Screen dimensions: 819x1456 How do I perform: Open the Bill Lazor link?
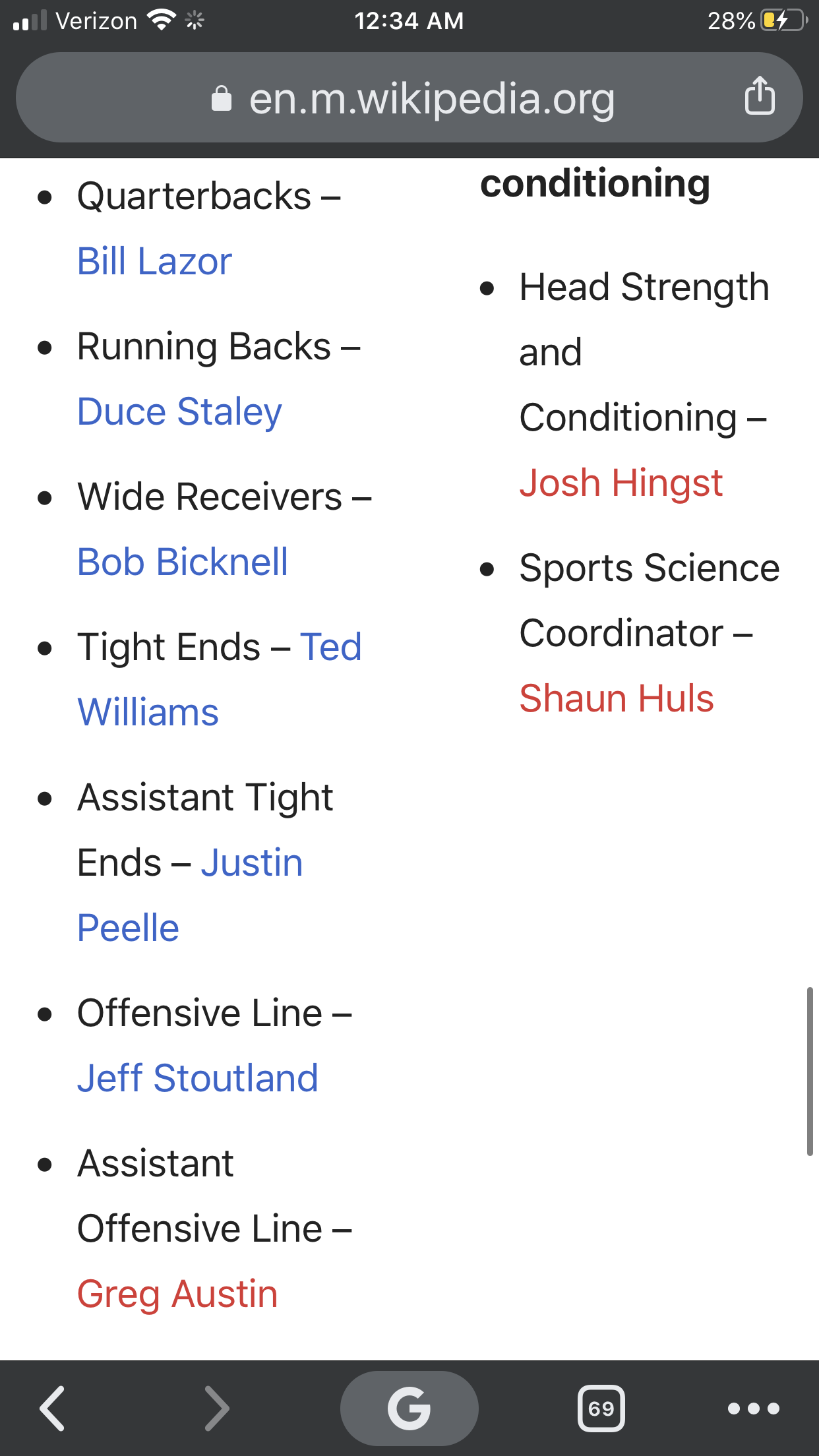pos(154,261)
